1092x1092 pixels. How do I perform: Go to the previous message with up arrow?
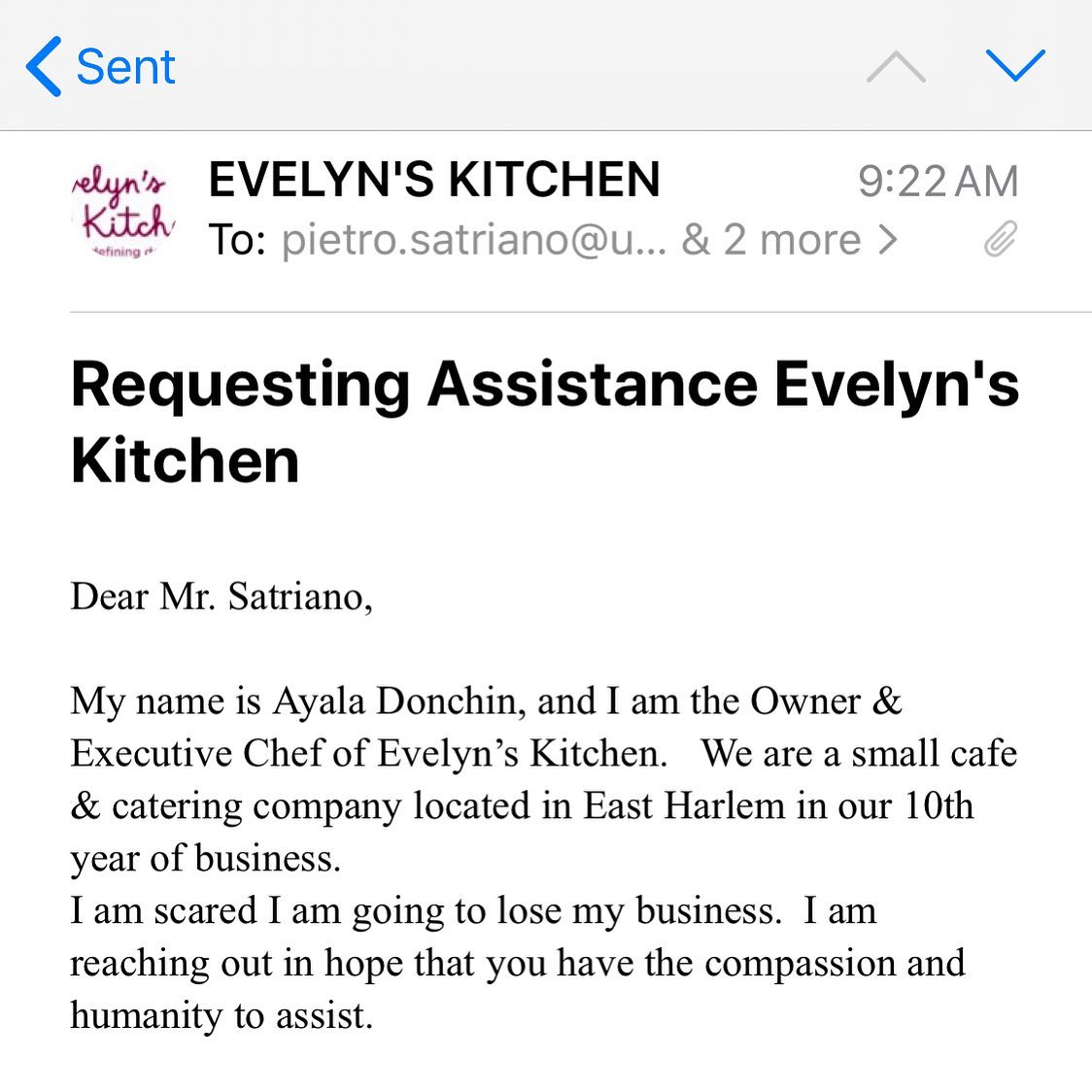click(x=895, y=67)
